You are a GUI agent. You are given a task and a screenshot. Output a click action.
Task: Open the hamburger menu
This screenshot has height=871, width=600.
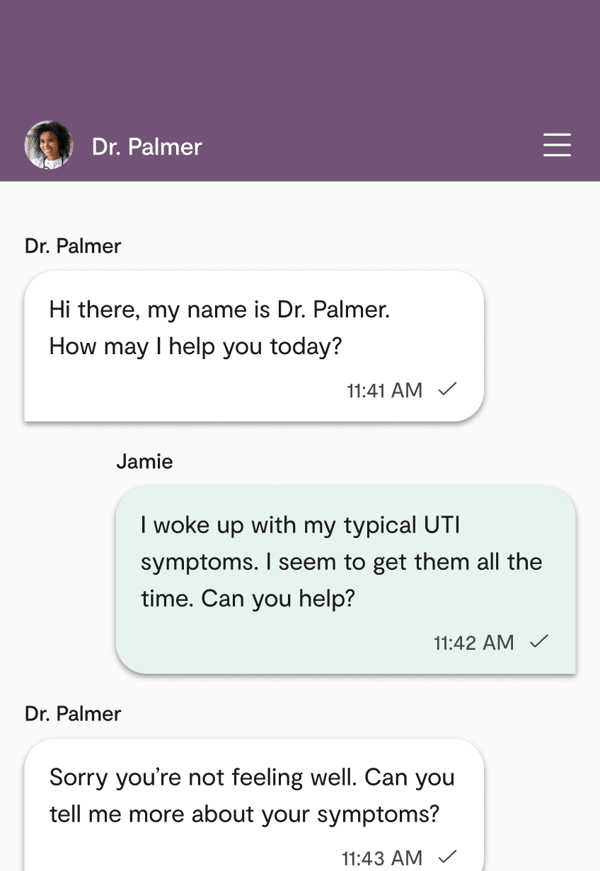point(557,146)
